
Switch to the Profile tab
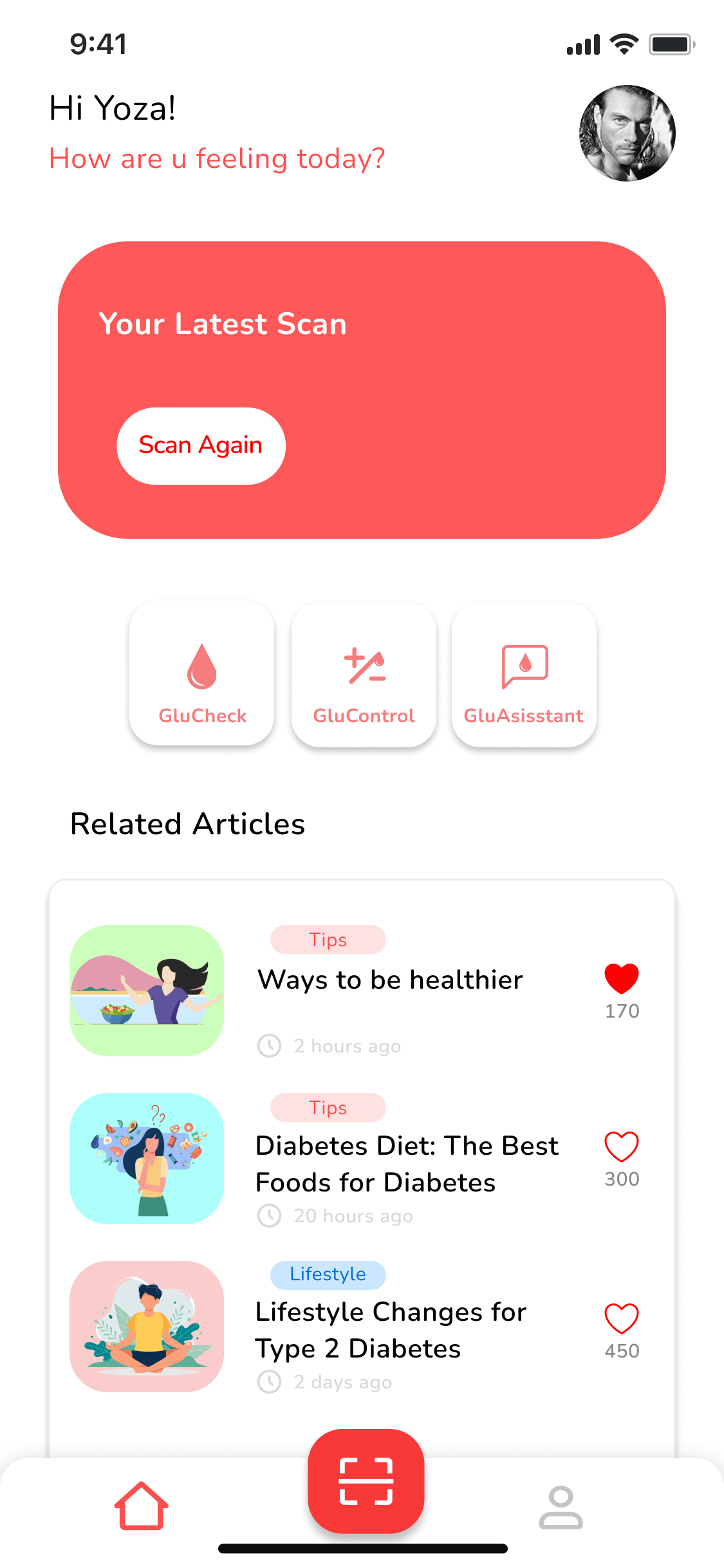[561, 1507]
